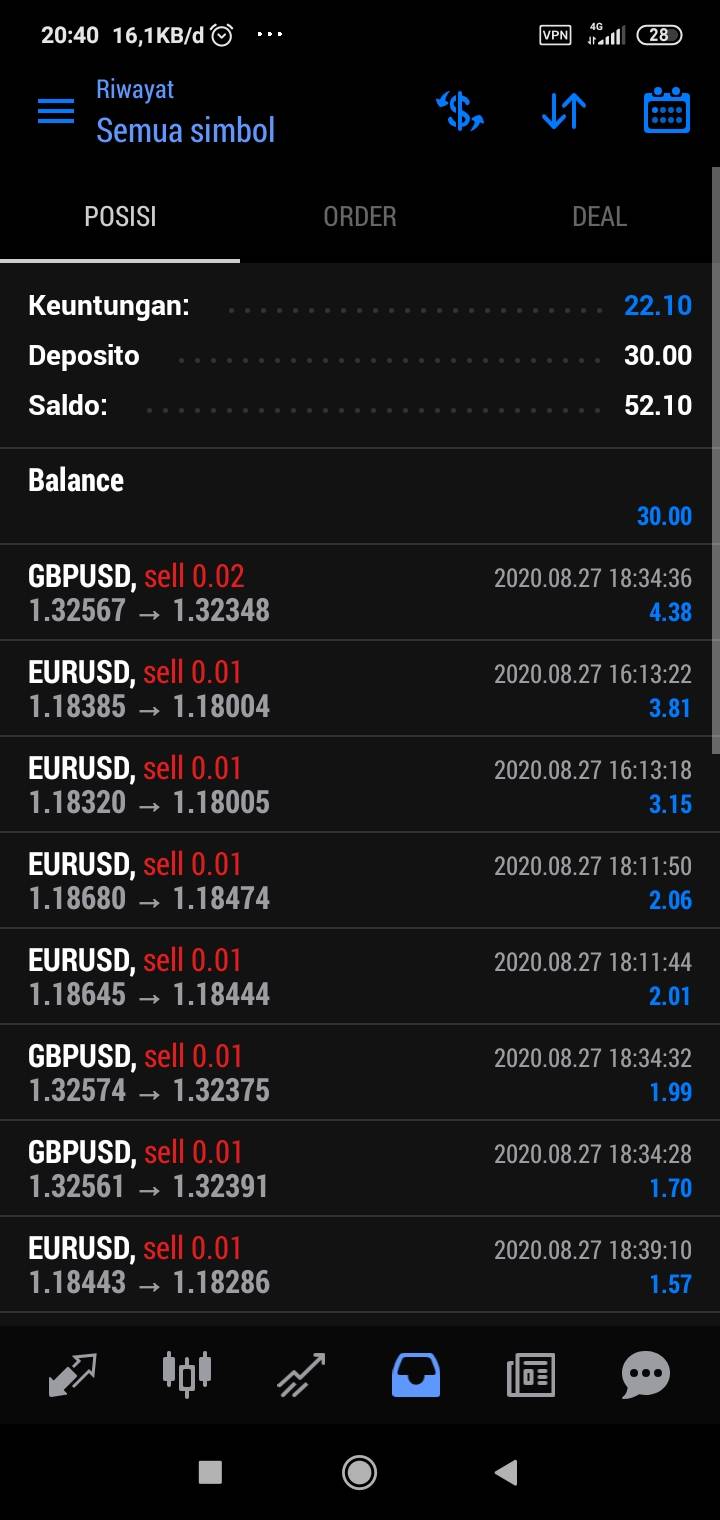
Task: Open EURUSD position with profit 2.01
Action: tap(360, 977)
